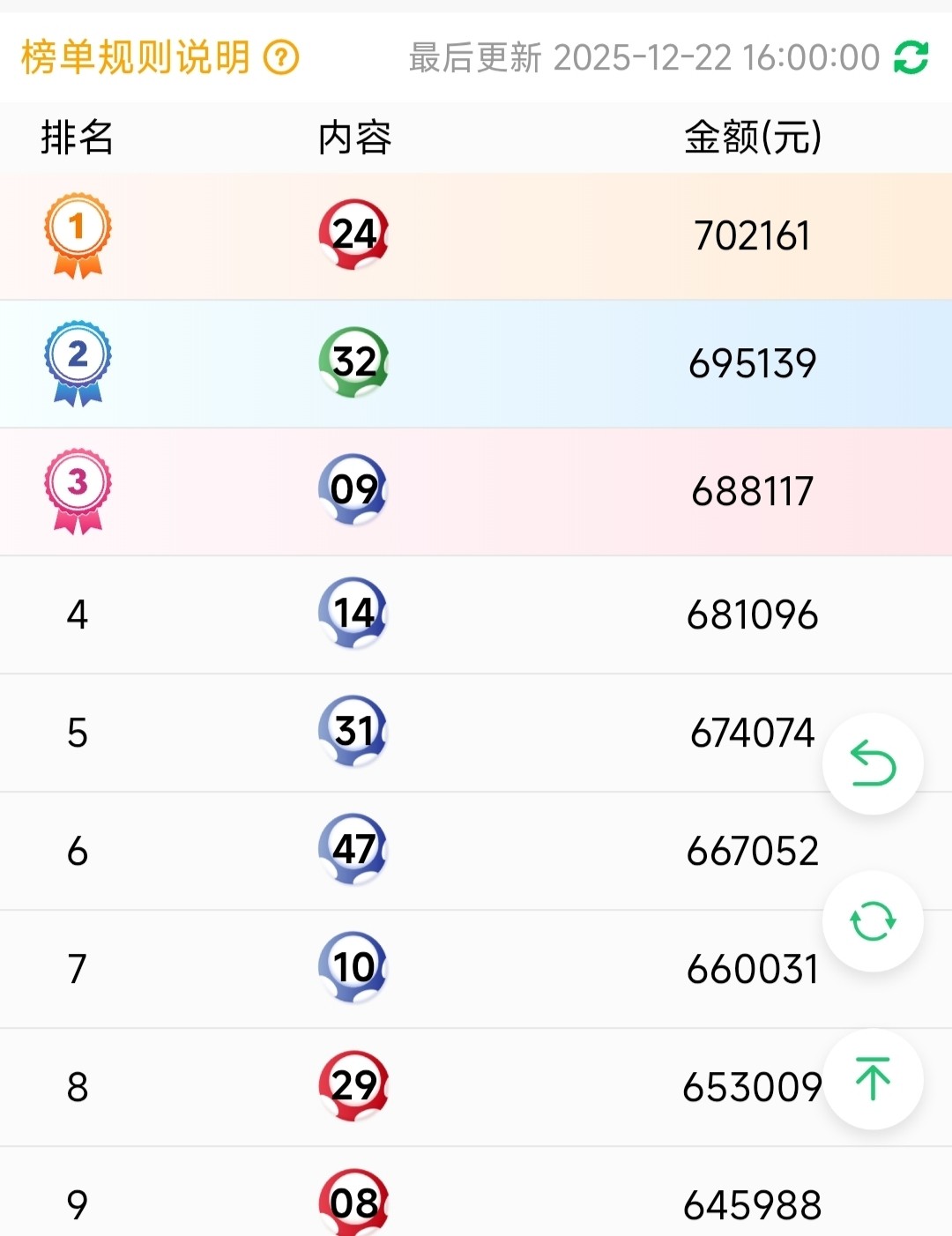Viewport: 952px width, 1236px height.
Task: Tap the floating back arrow button
Action: tap(873, 763)
